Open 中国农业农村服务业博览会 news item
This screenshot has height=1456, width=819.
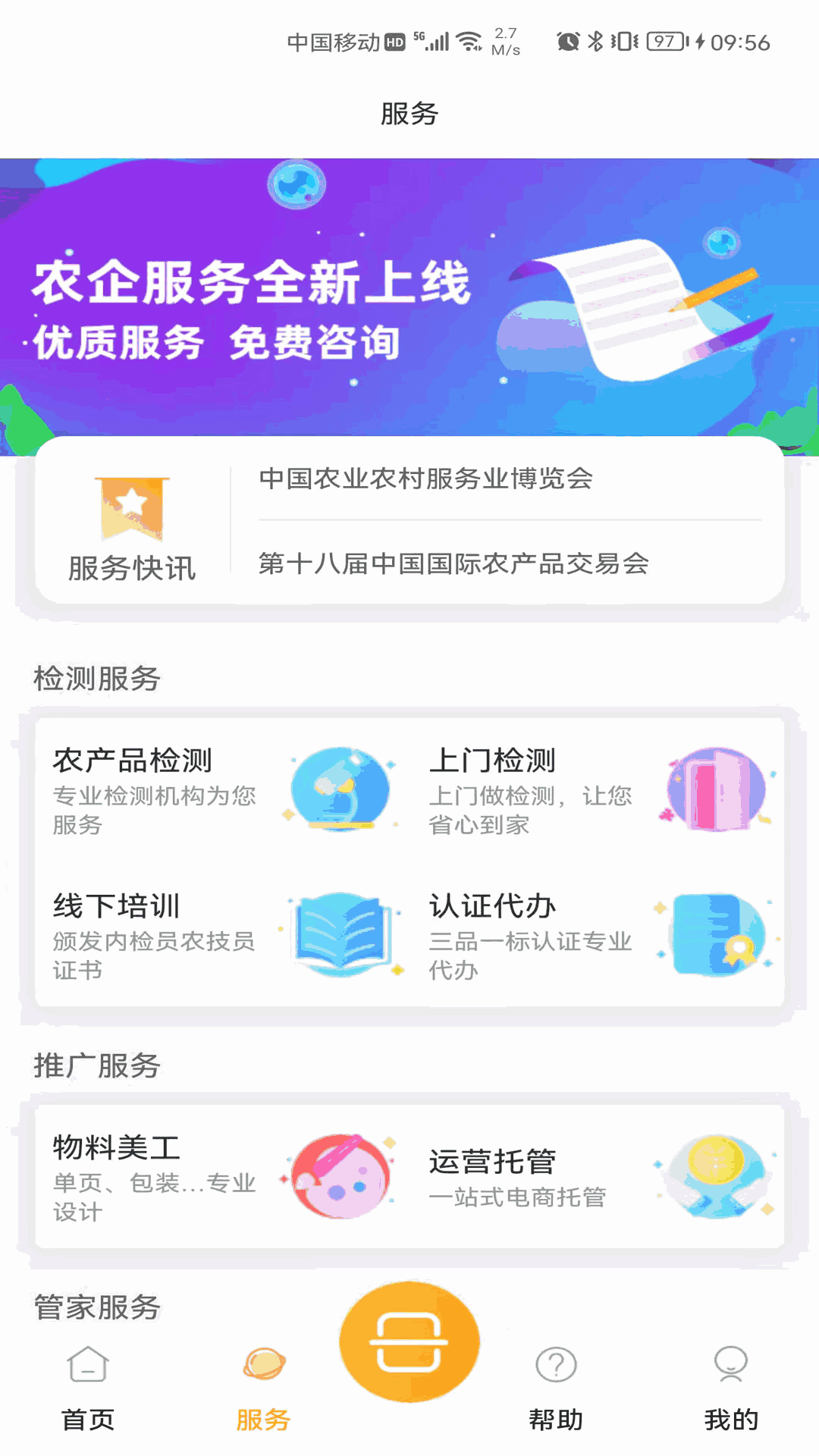click(x=426, y=479)
